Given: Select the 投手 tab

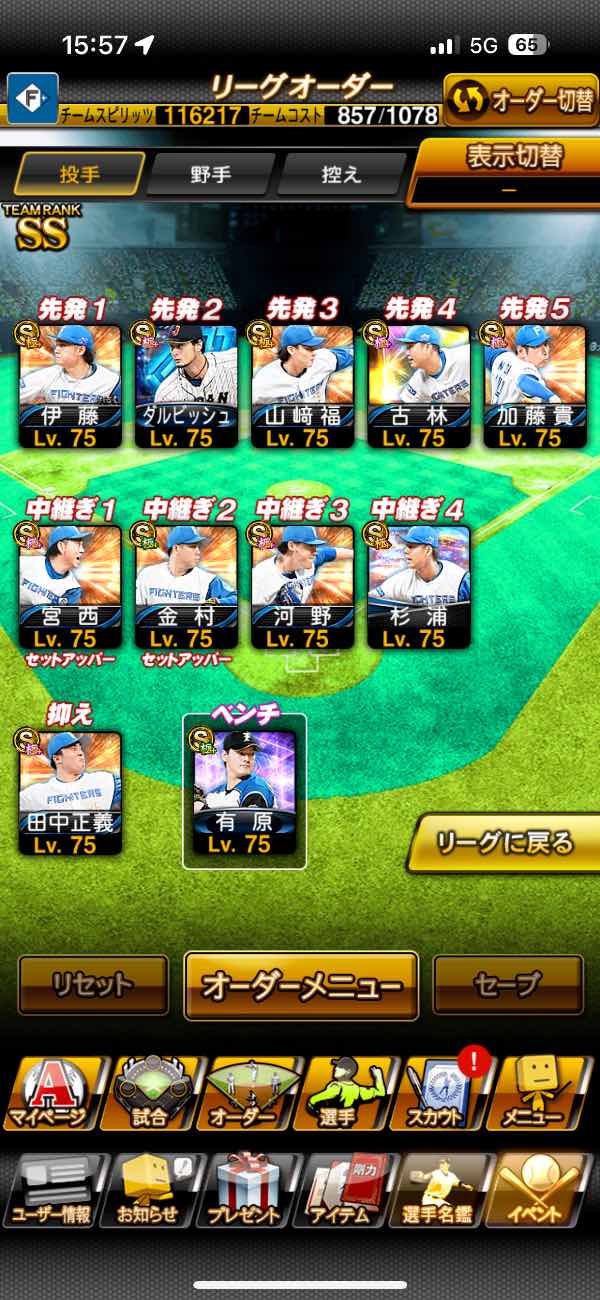Looking at the screenshot, I should click(x=79, y=174).
